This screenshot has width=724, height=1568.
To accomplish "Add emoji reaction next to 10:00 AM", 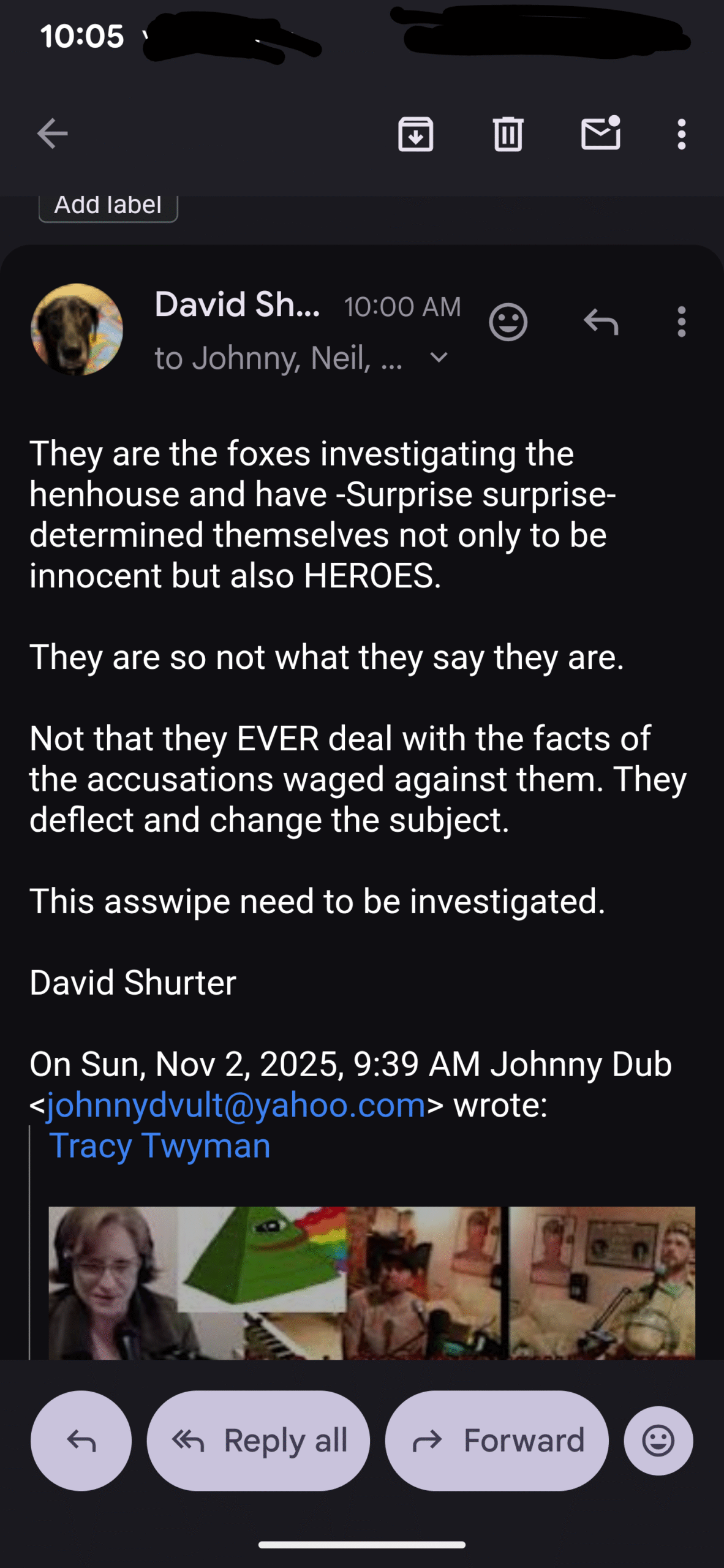I will [x=508, y=322].
